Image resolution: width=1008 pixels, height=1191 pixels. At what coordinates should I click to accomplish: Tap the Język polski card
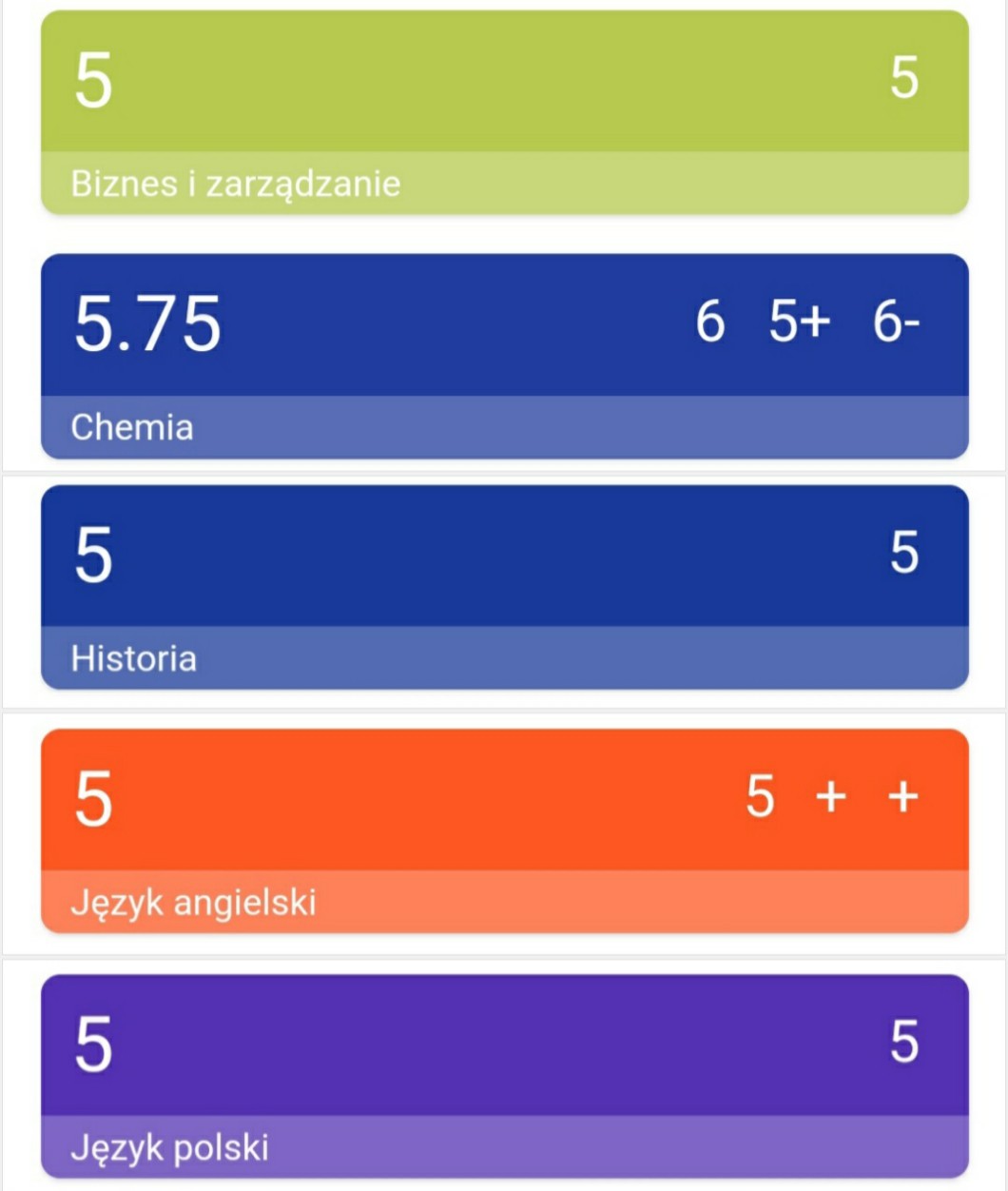504,1075
